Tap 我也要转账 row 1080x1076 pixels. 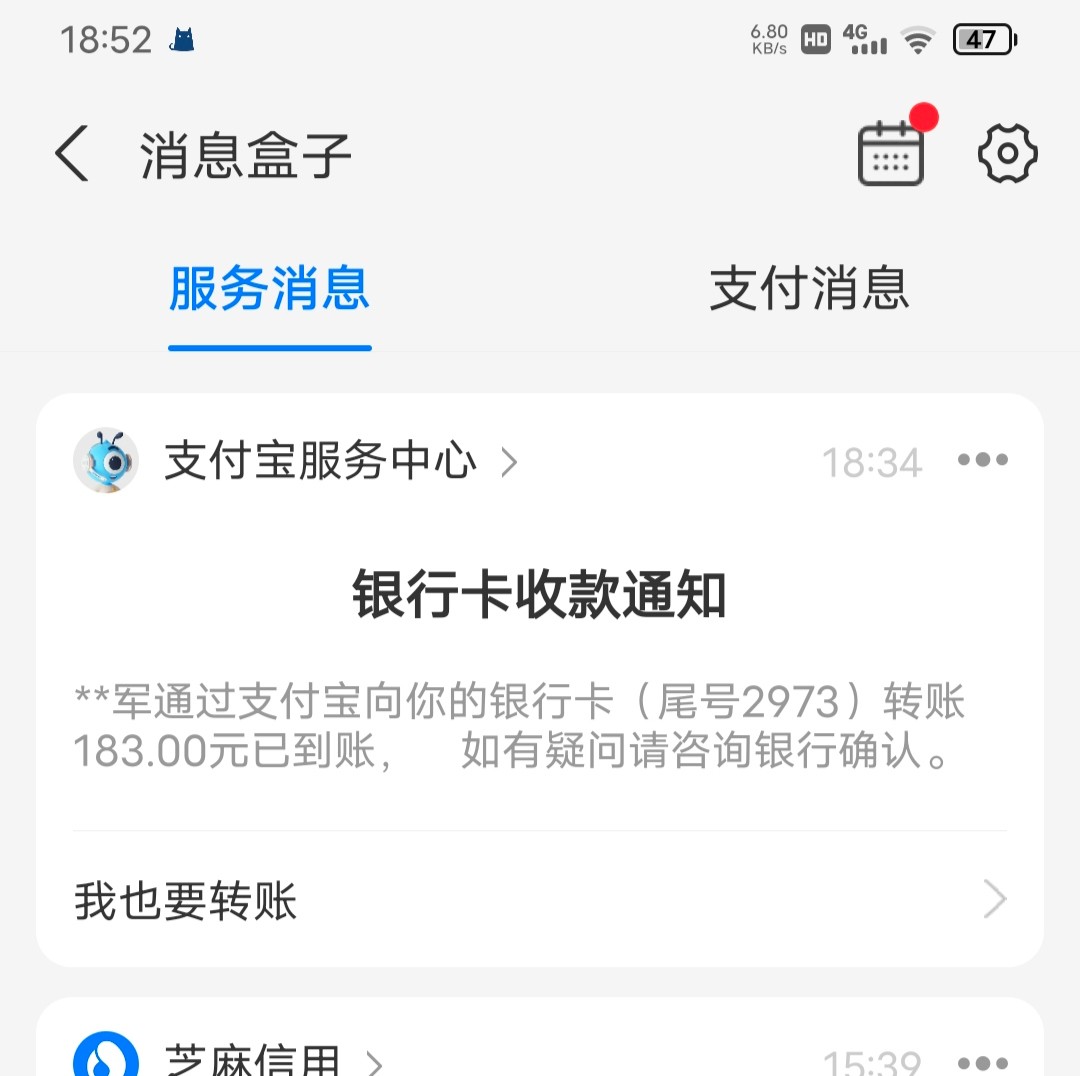click(x=539, y=900)
